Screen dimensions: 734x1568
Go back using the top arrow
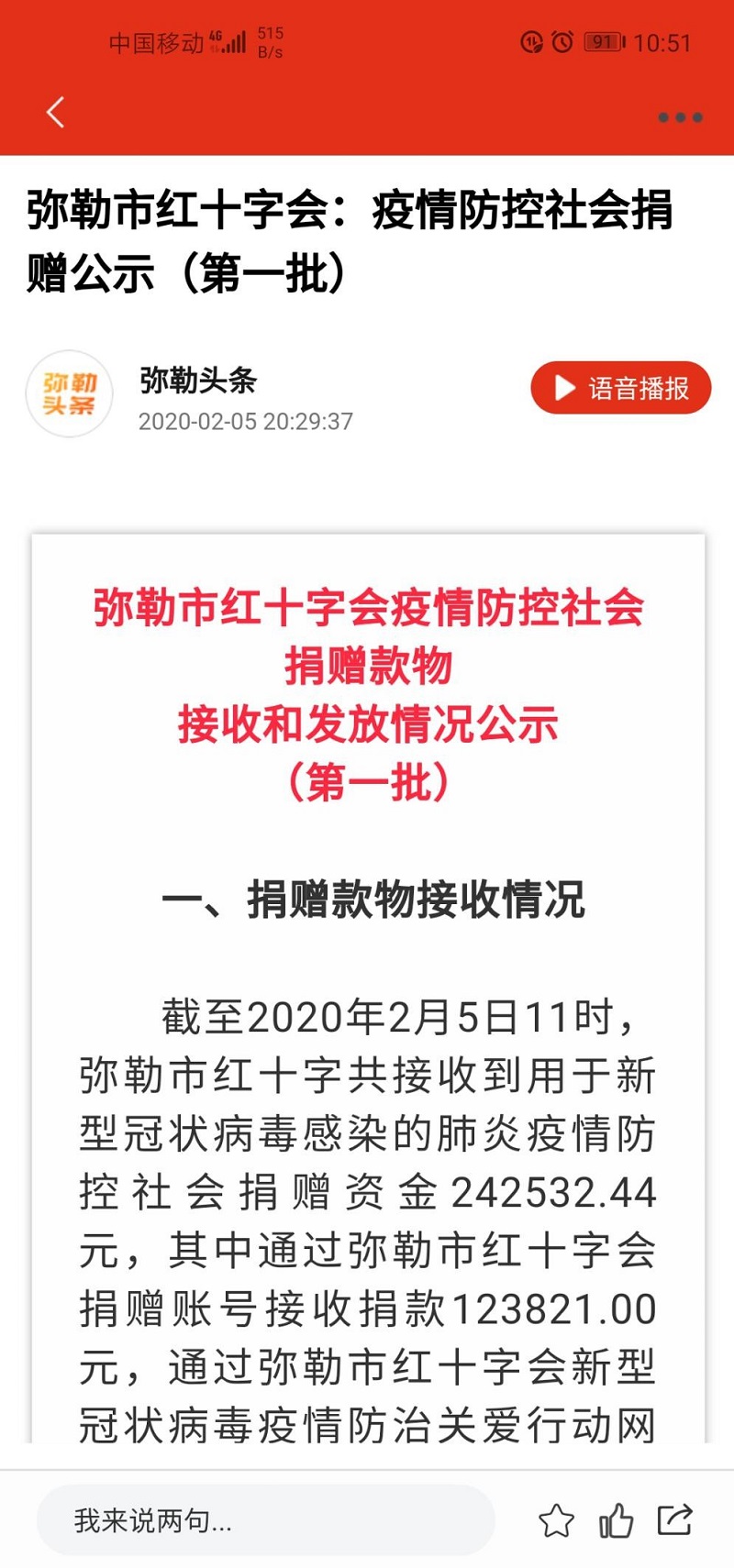(55, 113)
